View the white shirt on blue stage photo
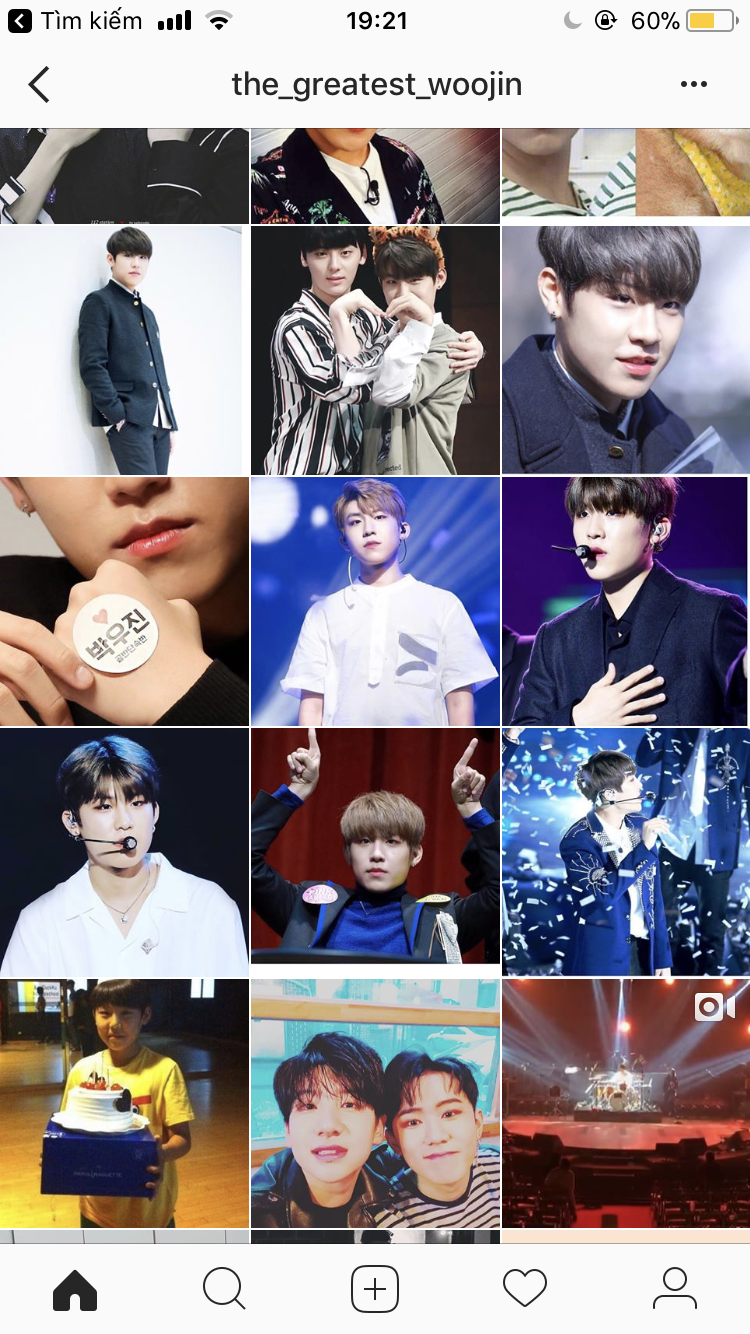The height and width of the screenshot is (1334, 750). (375, 601)
